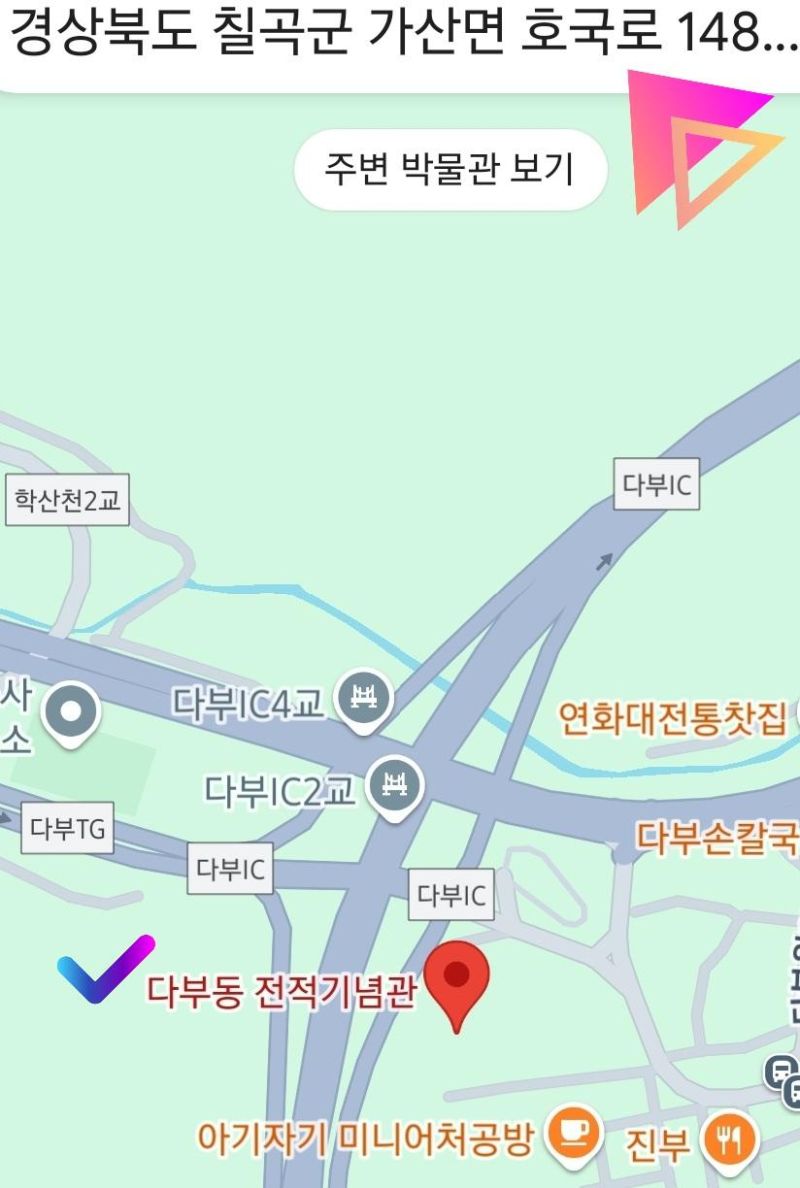Select the 다부손칼국수 place label
This screenshot has height=1188, width=800.
pyautogui.click(x=718, y=838)
